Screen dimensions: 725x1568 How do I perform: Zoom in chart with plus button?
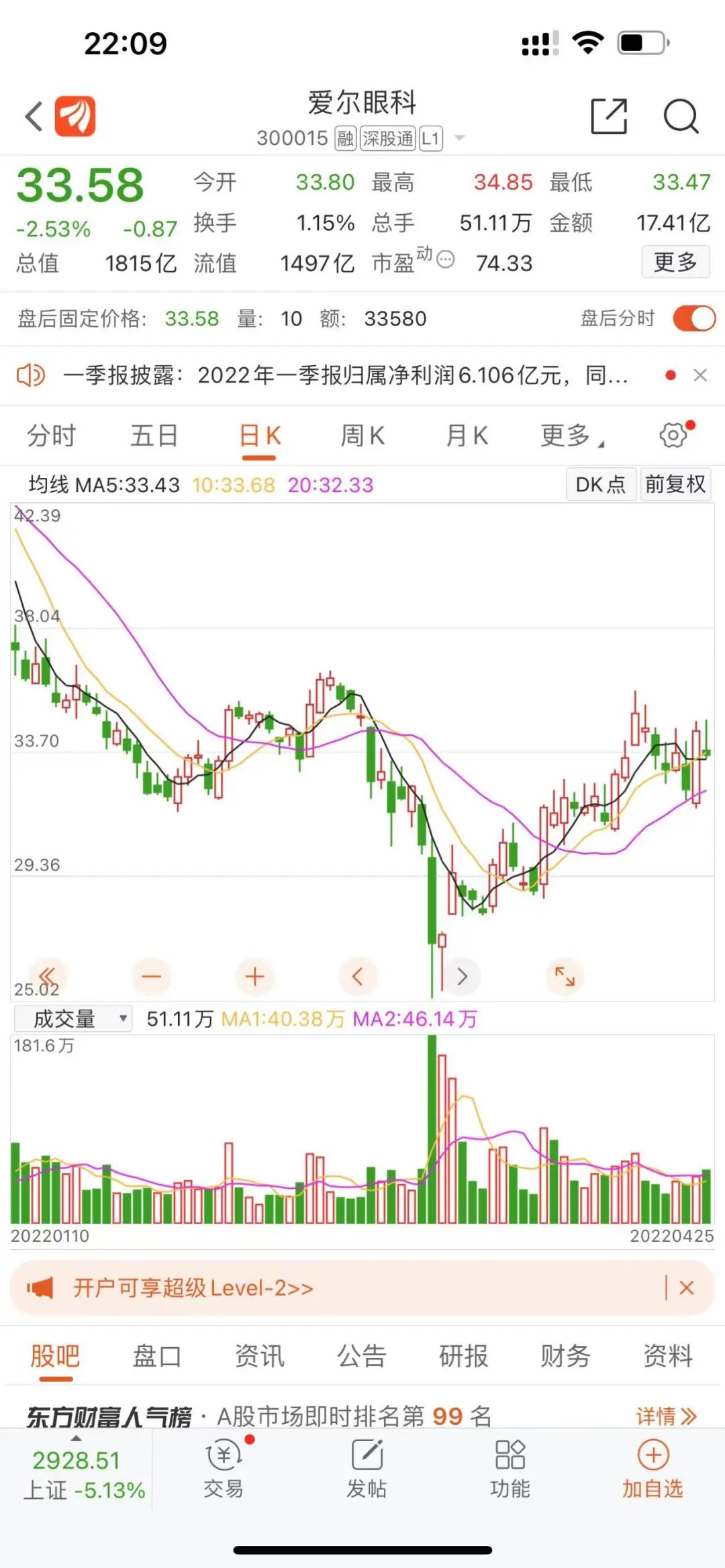pos(254,977)
